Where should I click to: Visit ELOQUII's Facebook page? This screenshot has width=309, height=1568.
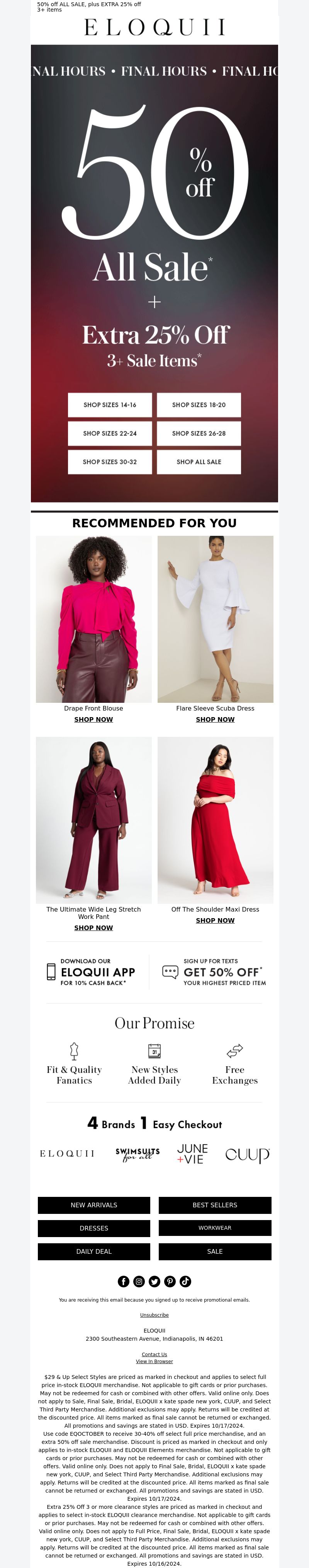pyautogui.click(x=124, y=1281)
